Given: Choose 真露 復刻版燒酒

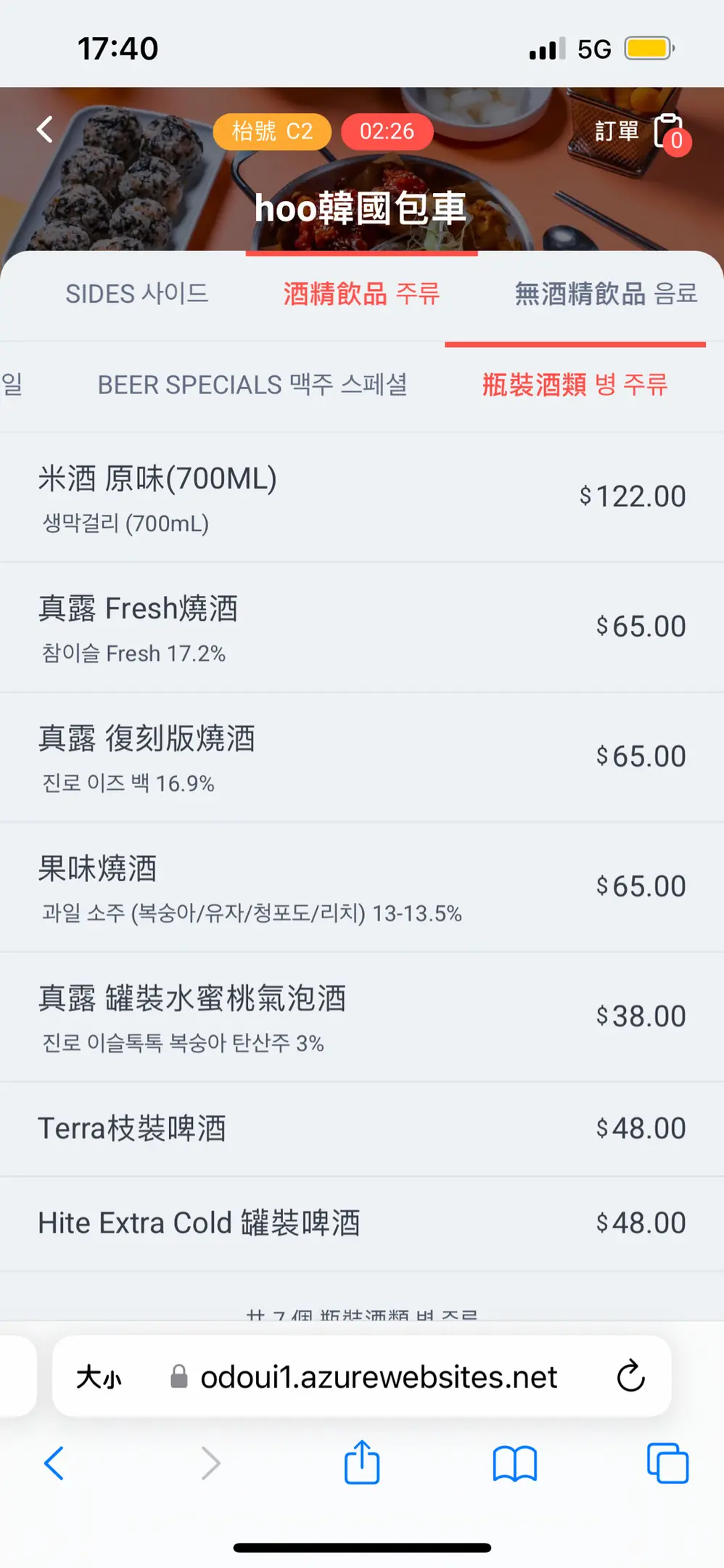Looking at the screenshot, I should pyautogui.click(x=362, y=758).
